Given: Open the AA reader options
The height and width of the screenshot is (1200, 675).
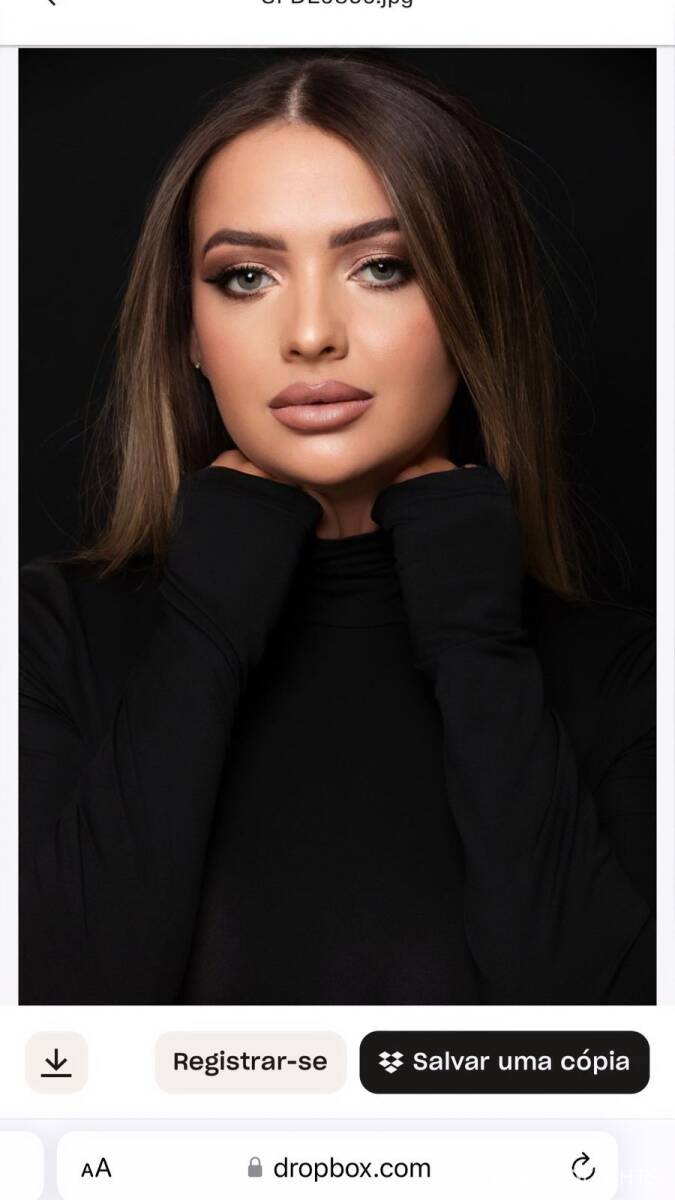Looking at the screenshot, I should pyautogui.click(x=96, y=1168).
